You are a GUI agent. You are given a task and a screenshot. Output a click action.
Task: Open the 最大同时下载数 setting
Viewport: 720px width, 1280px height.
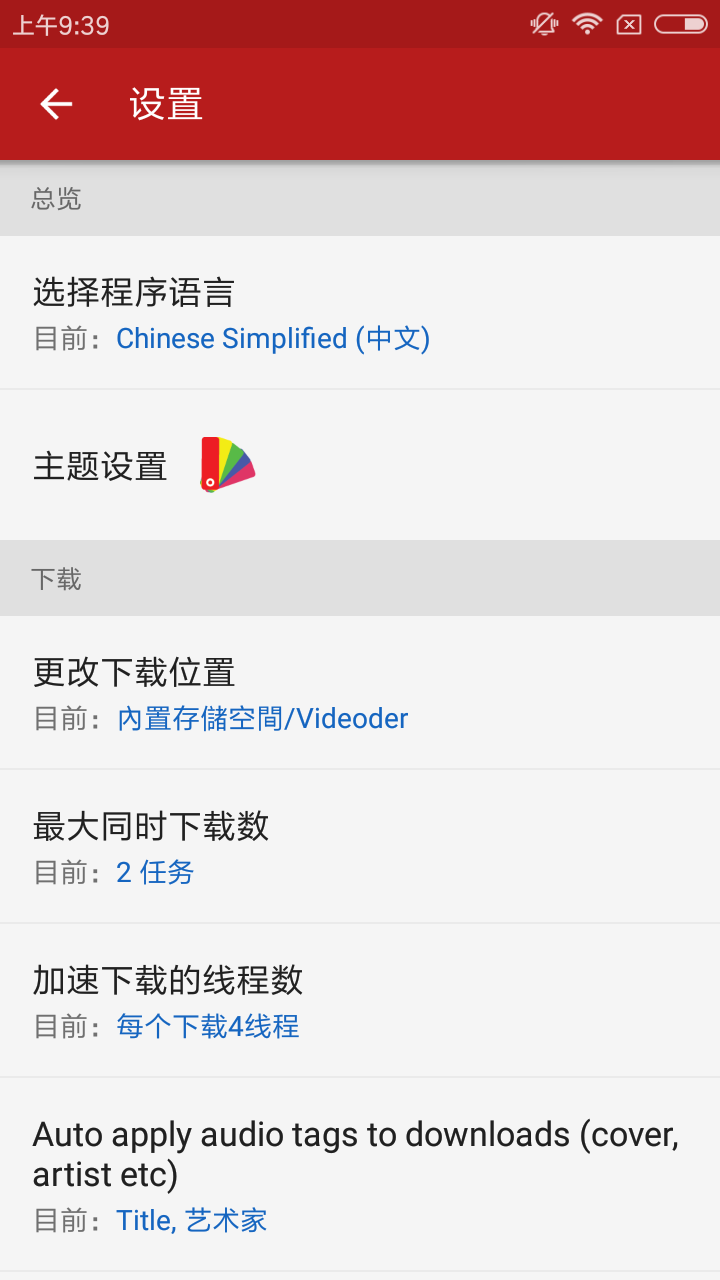point(360,847)
